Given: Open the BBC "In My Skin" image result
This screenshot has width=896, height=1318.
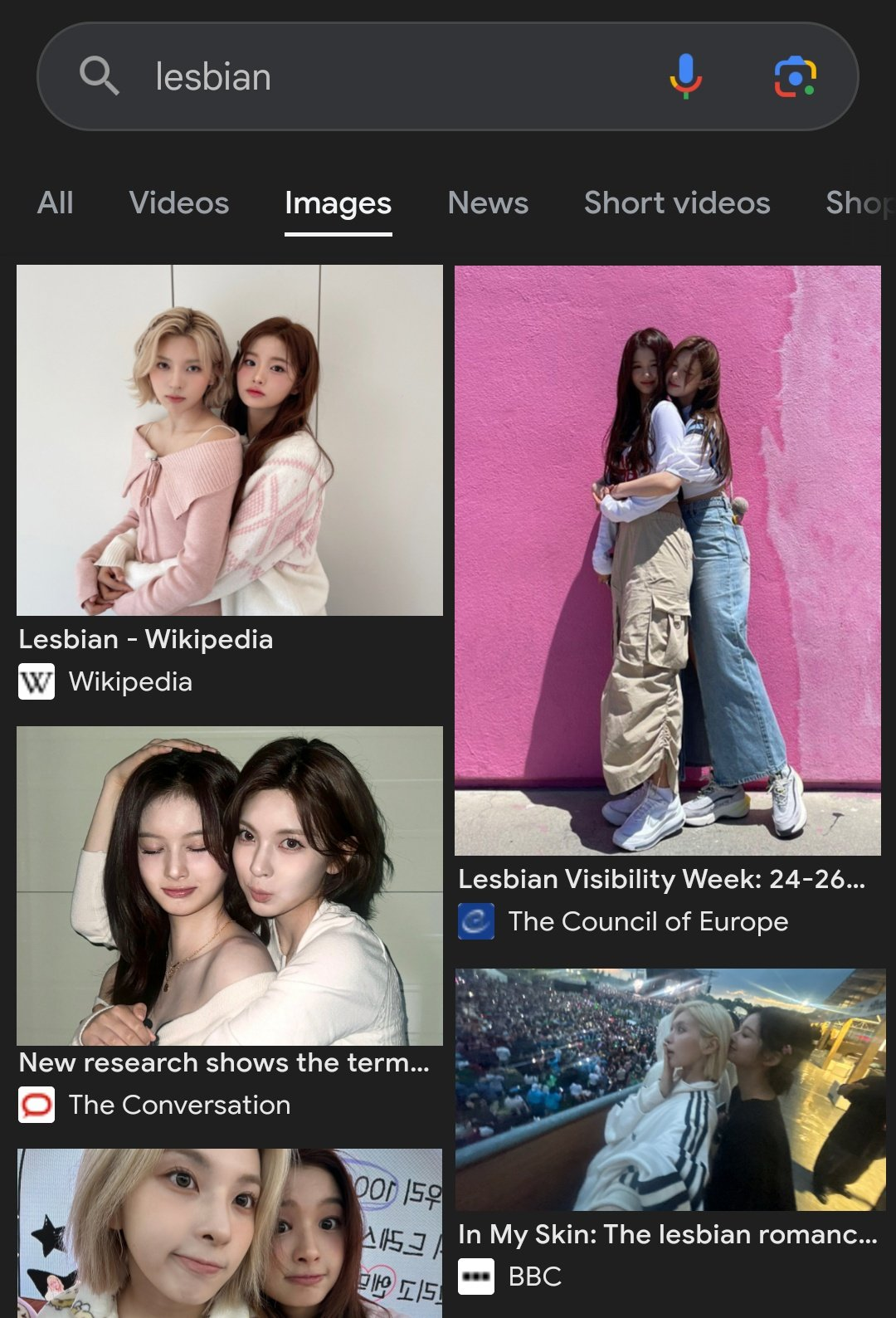Looking at the screenshot, I should 670,1089.
